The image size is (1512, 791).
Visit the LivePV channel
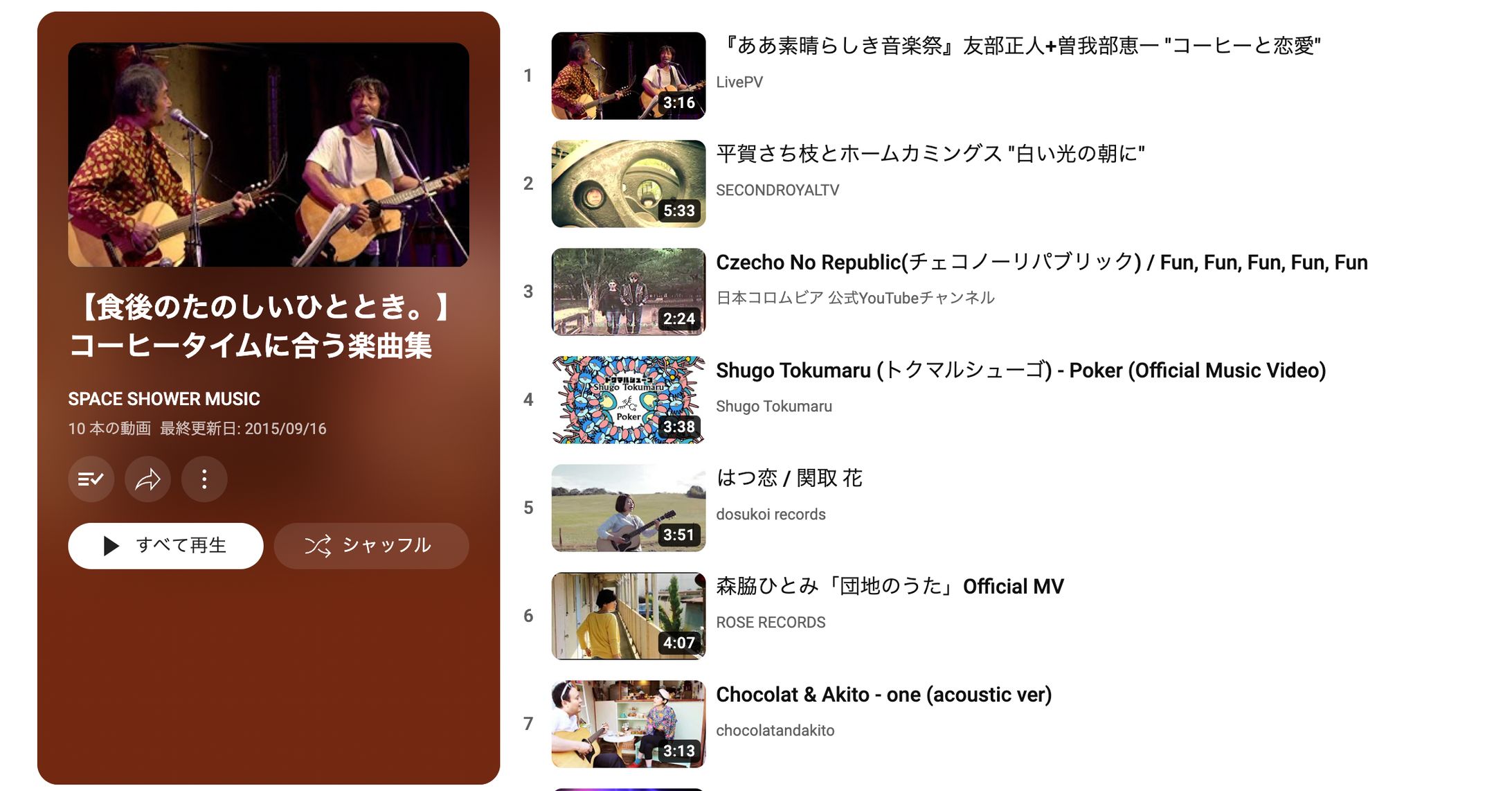(739, 82)
